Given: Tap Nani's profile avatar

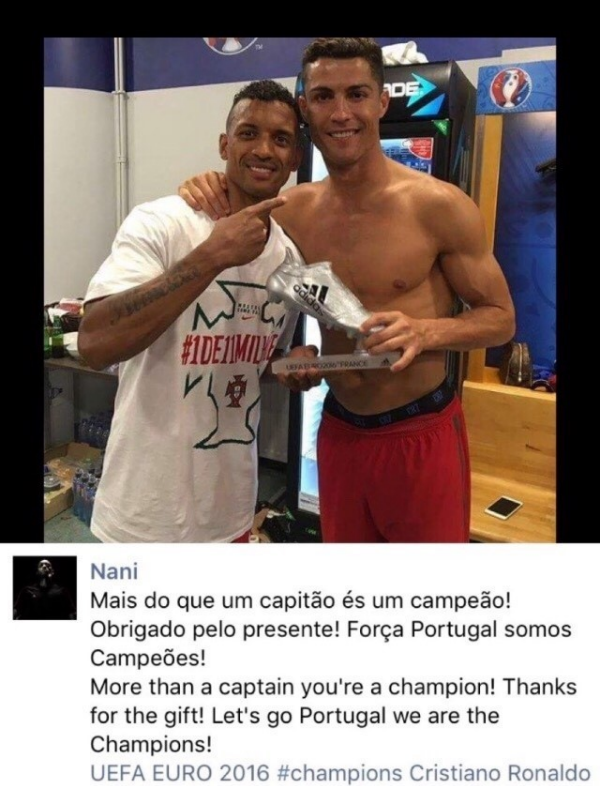Looking at the screenshot, I should coord(44,587).
